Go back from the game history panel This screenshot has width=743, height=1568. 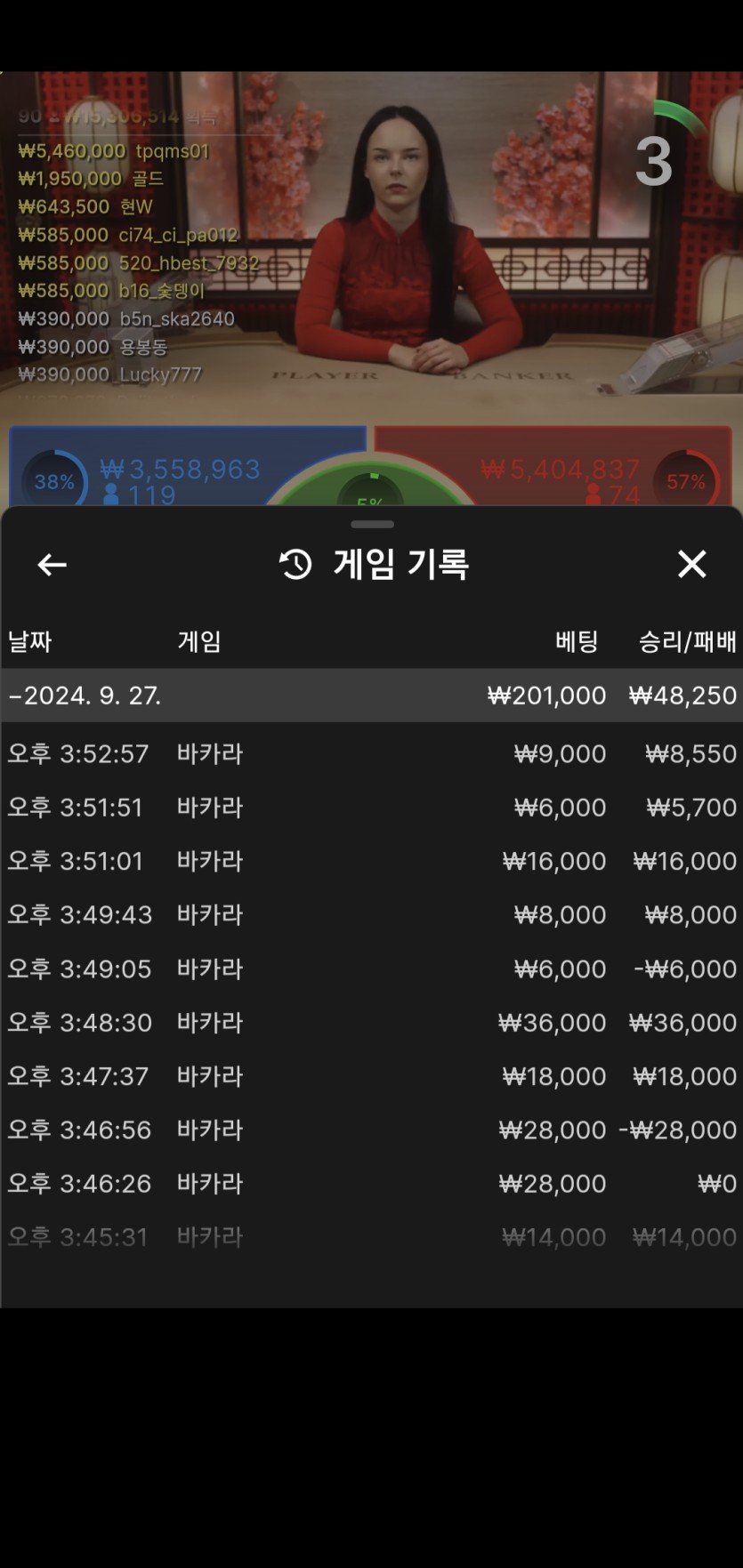point(52,565)
